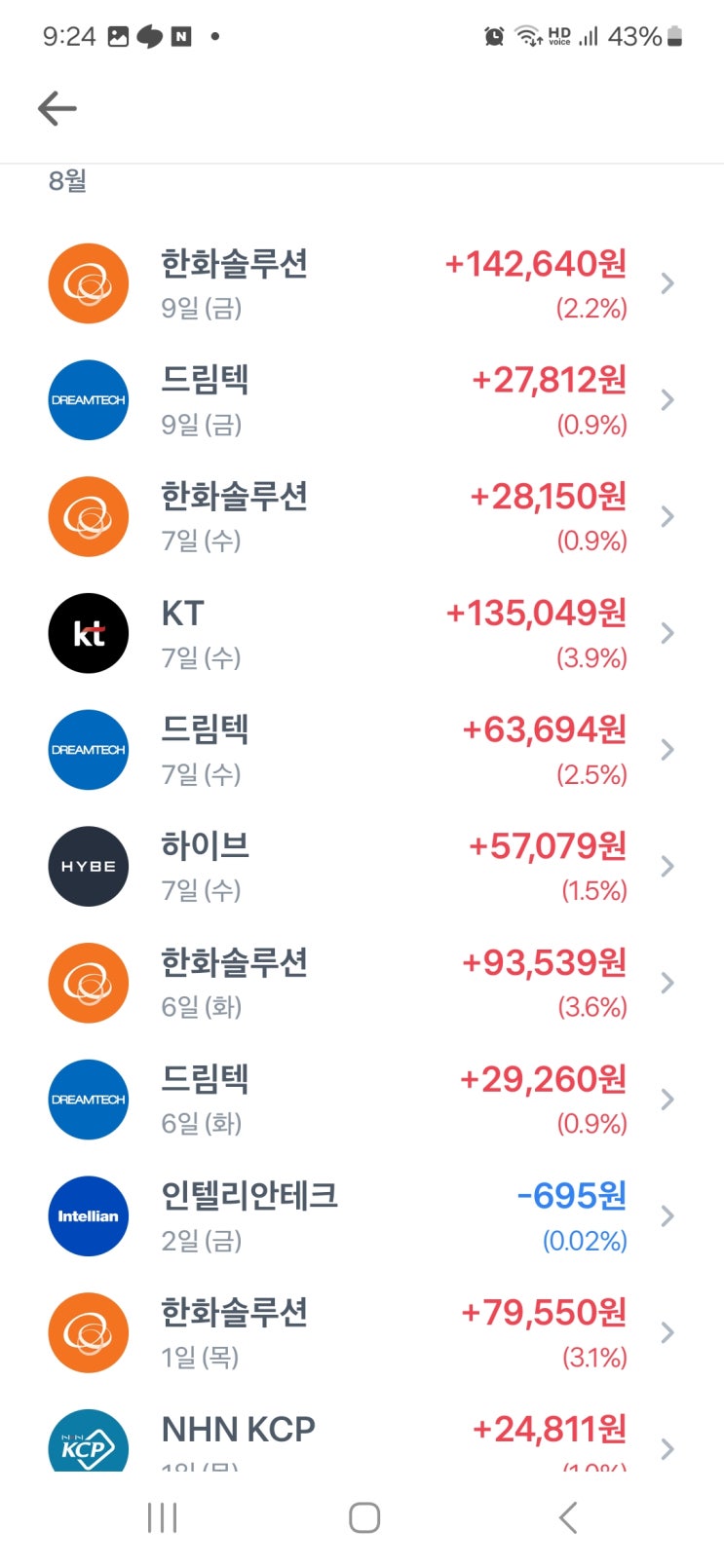Open the KT entry dated 7일 (수)
724x1568 pixels.
point(361,633)
